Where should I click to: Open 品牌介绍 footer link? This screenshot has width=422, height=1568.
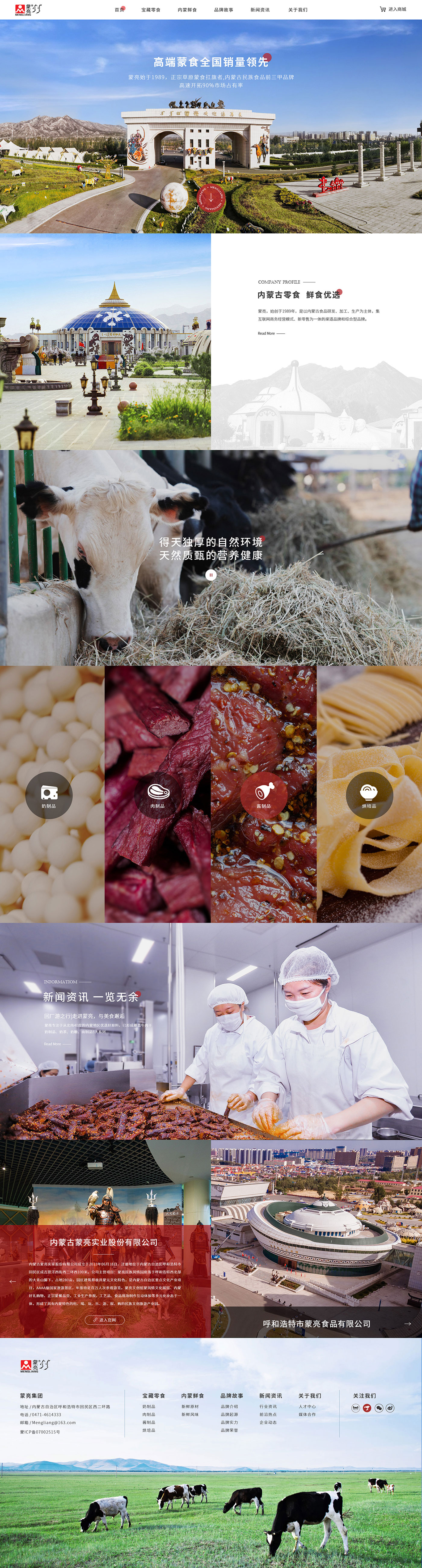[x=229, y=1406]
